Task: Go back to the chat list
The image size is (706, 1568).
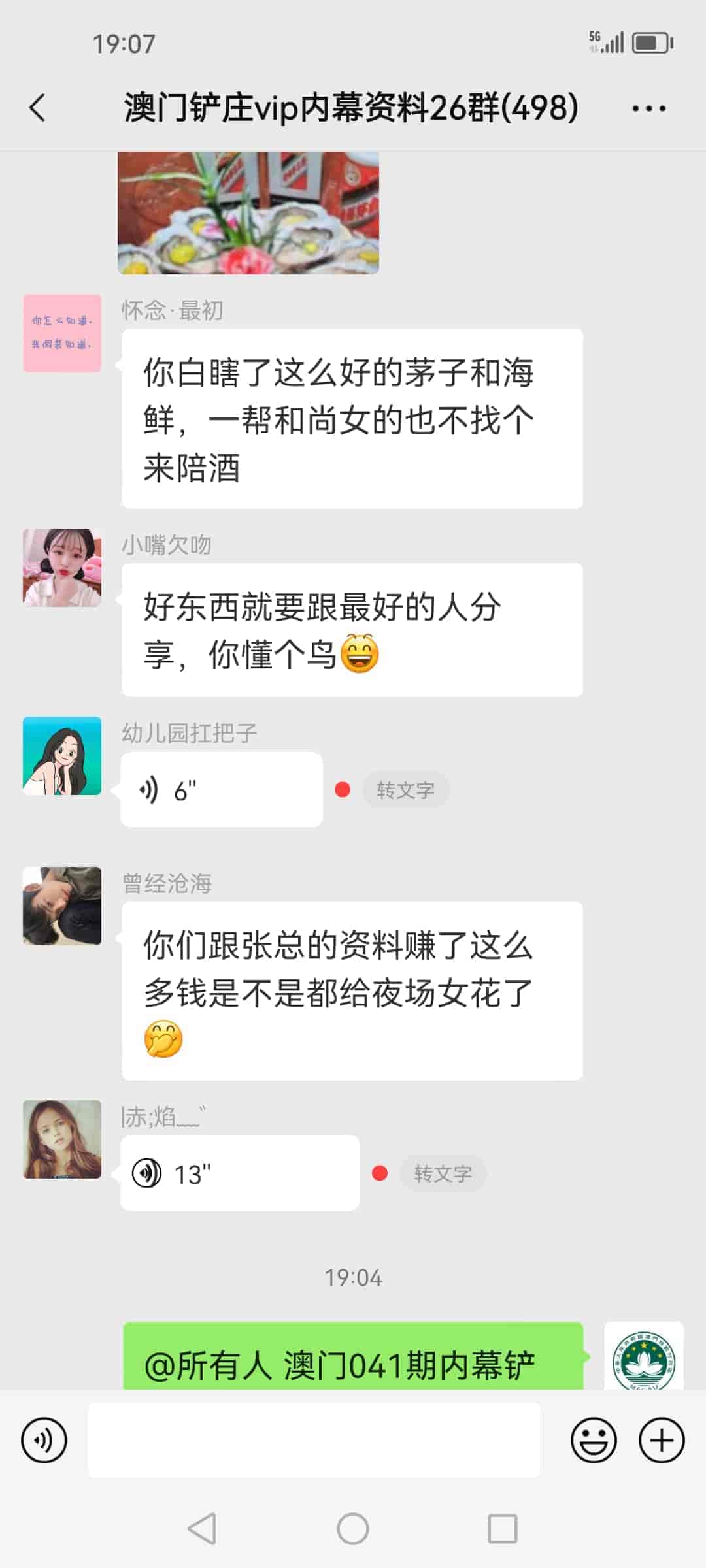Action: point(37,108)
